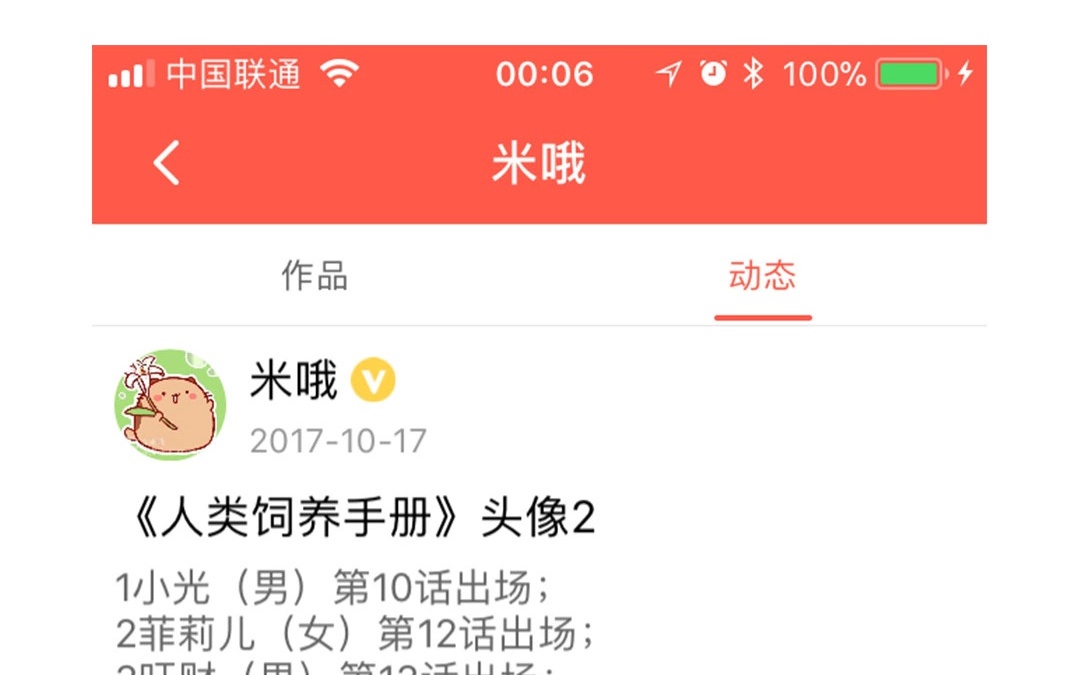Viewport: 1080px width, 675px height.
Task: Switch to the 作品 tab
Action: 315,276
